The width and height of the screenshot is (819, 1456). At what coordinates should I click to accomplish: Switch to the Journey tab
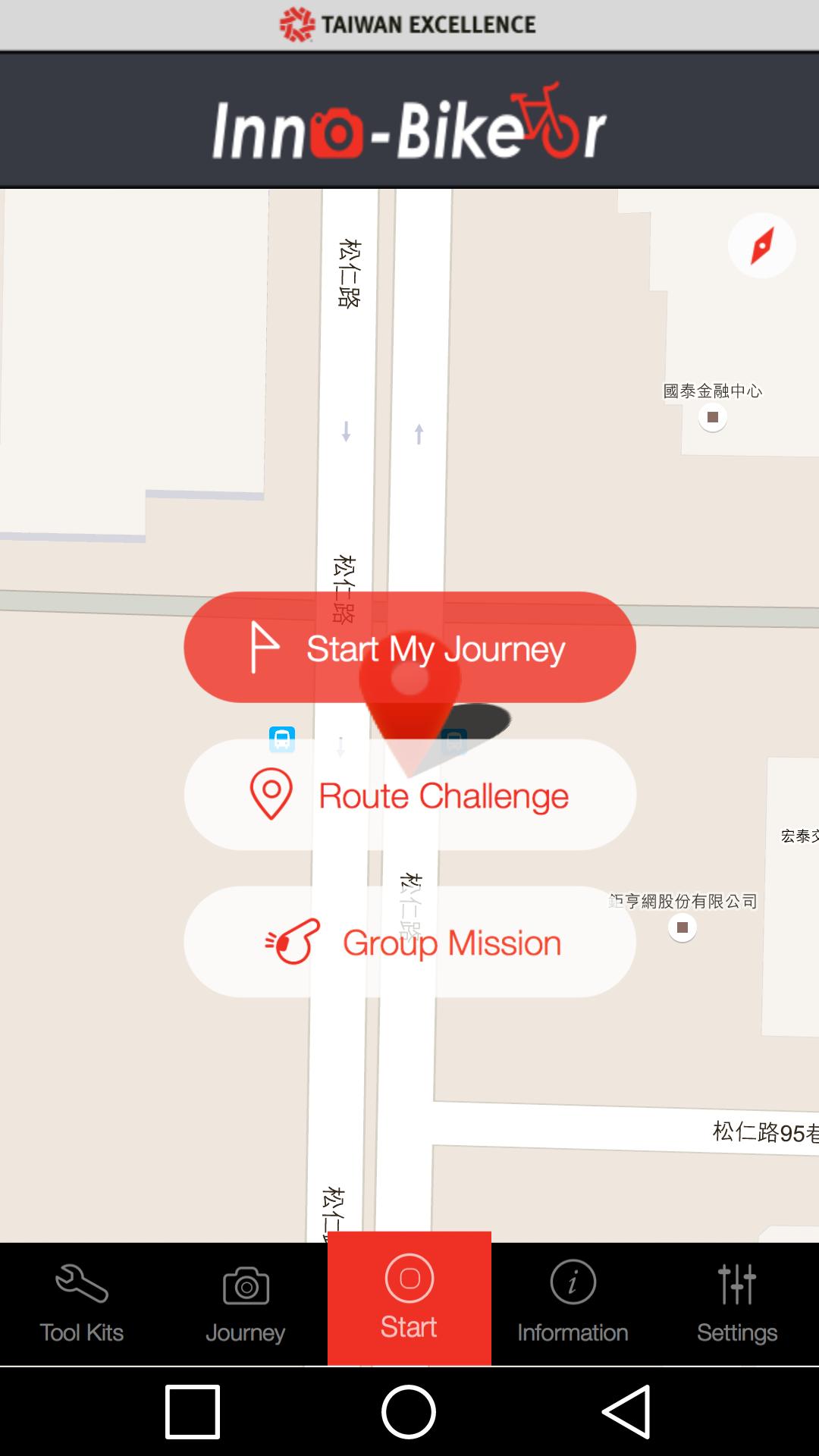(246, 1304)
